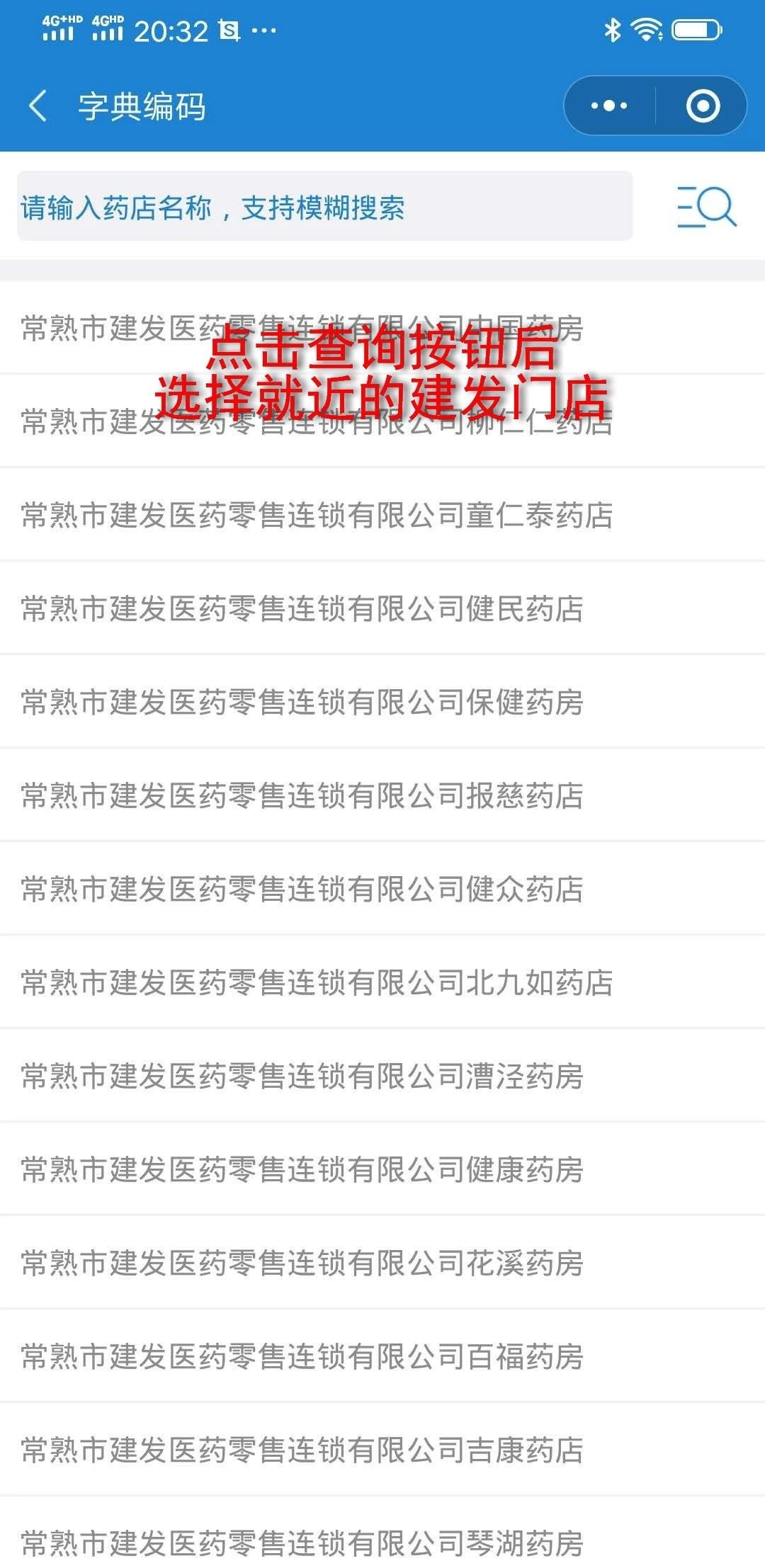Choose 健康药房 store

302,1169
